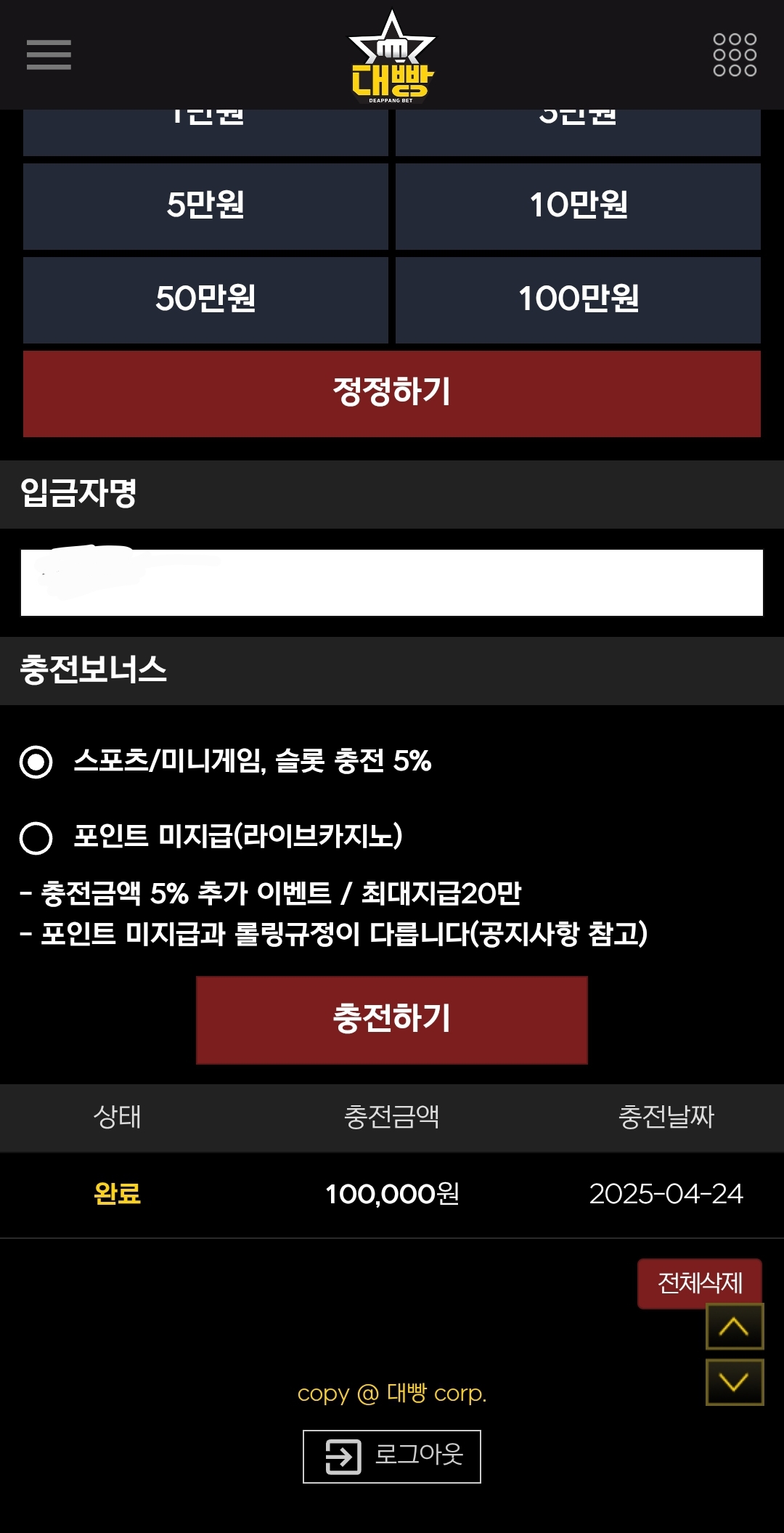Choose the 10만원 amount button
Screen dimensions: 784x1533
pyautogui.click(x=578, y=206)
